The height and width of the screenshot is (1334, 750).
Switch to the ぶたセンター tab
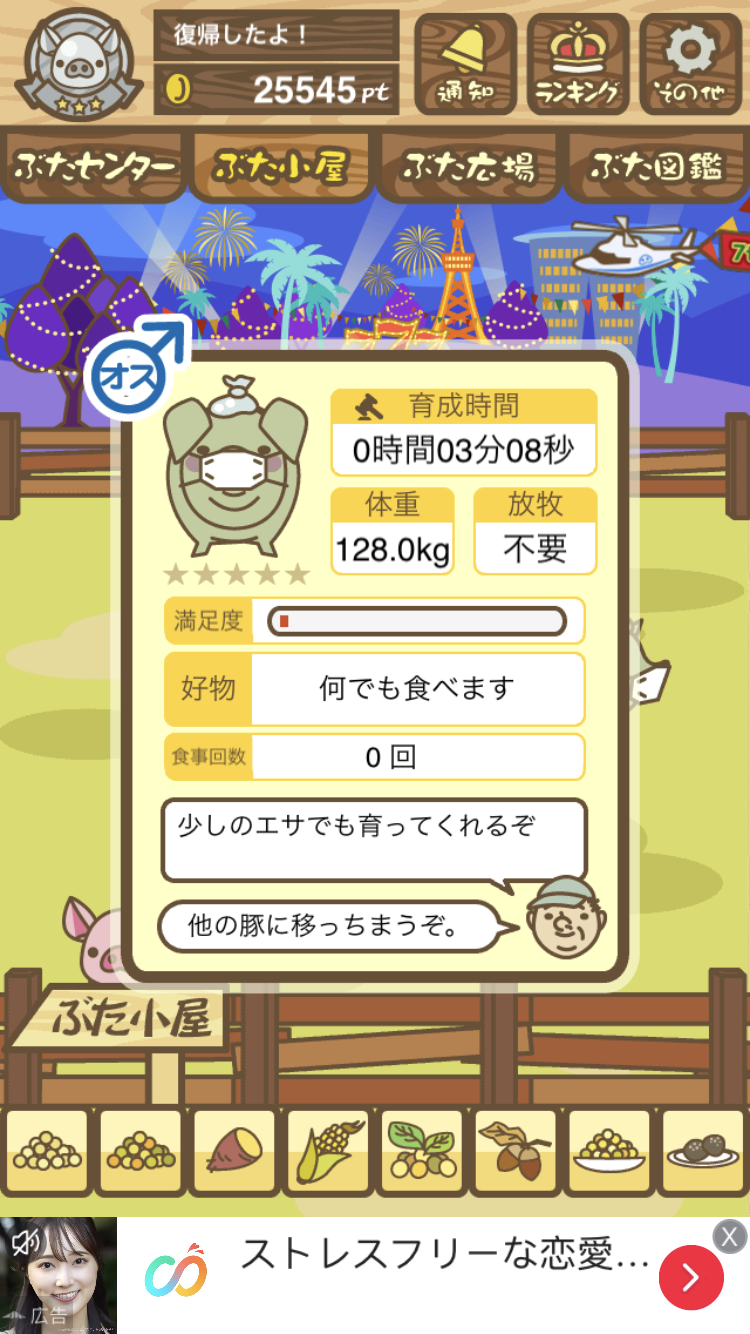click(94, 166)
